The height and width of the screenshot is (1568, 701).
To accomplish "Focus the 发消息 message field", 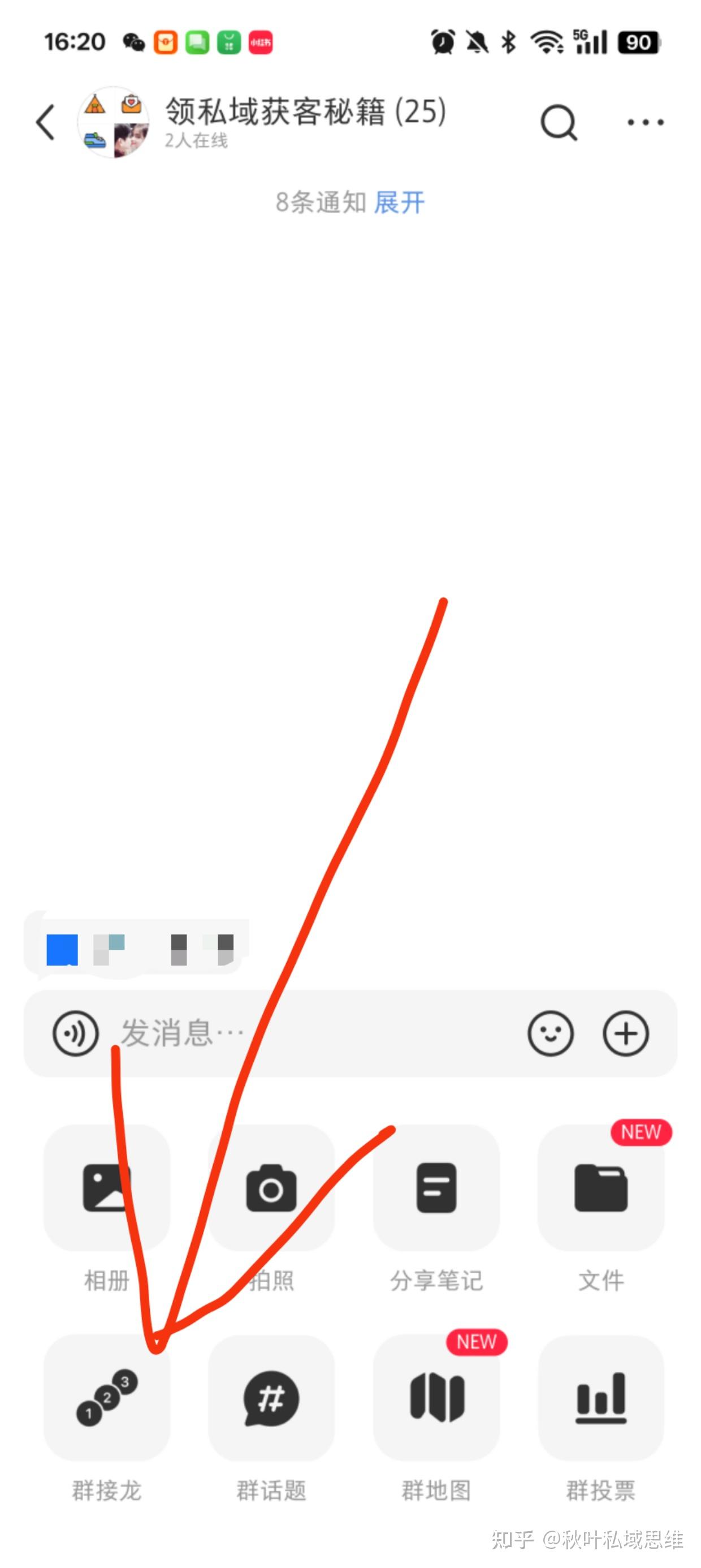I will pyautogui.click(x=304, y=1033).
